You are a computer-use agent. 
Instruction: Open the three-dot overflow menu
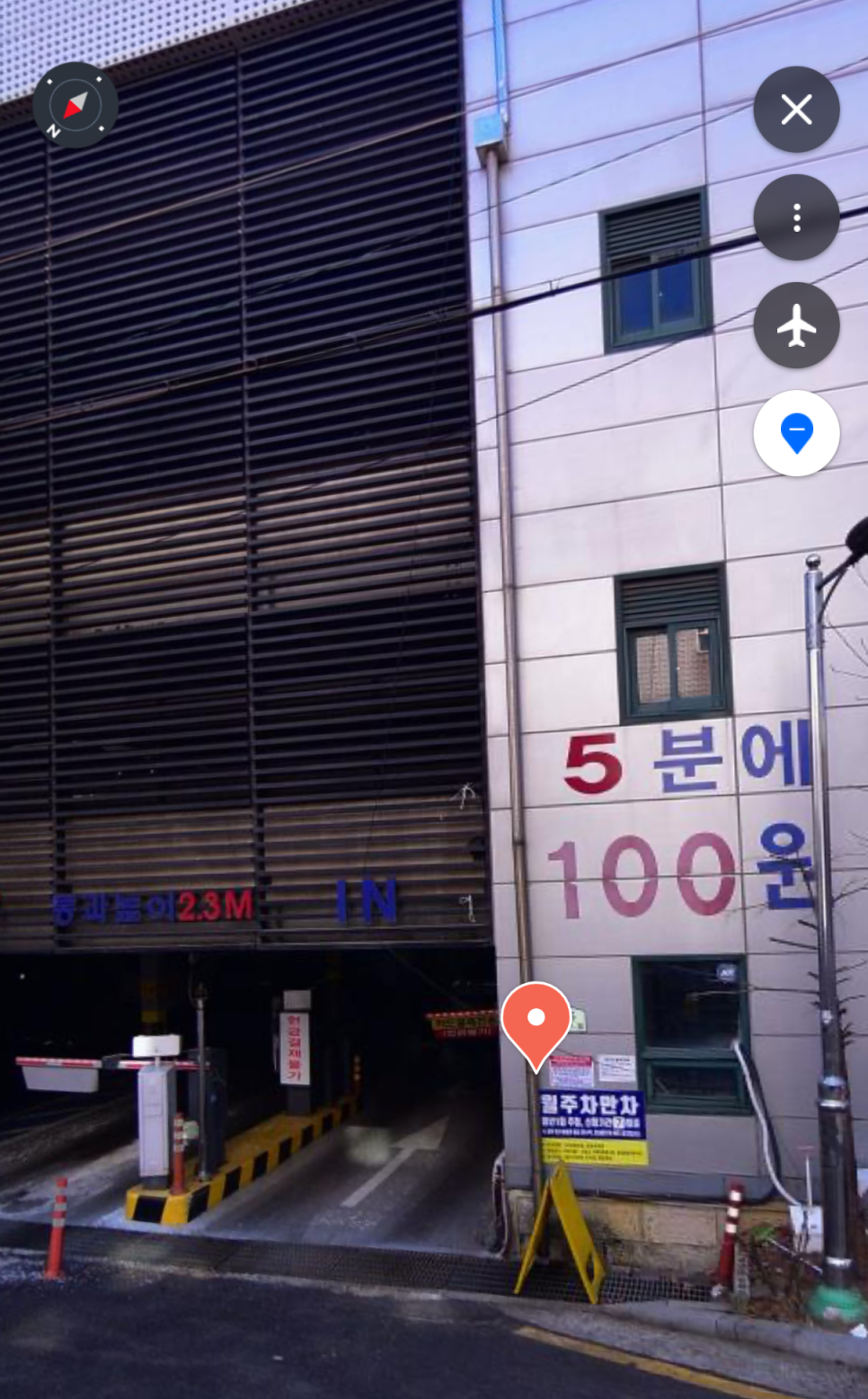click(796, 217)
